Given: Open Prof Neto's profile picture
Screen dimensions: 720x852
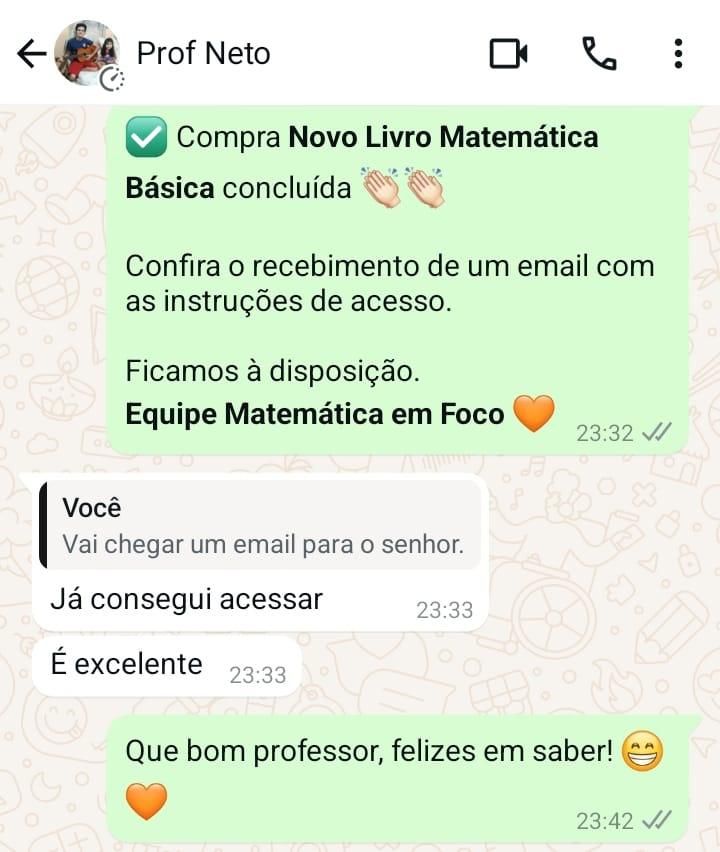Looking at the screenshot, I should (87, 54).
